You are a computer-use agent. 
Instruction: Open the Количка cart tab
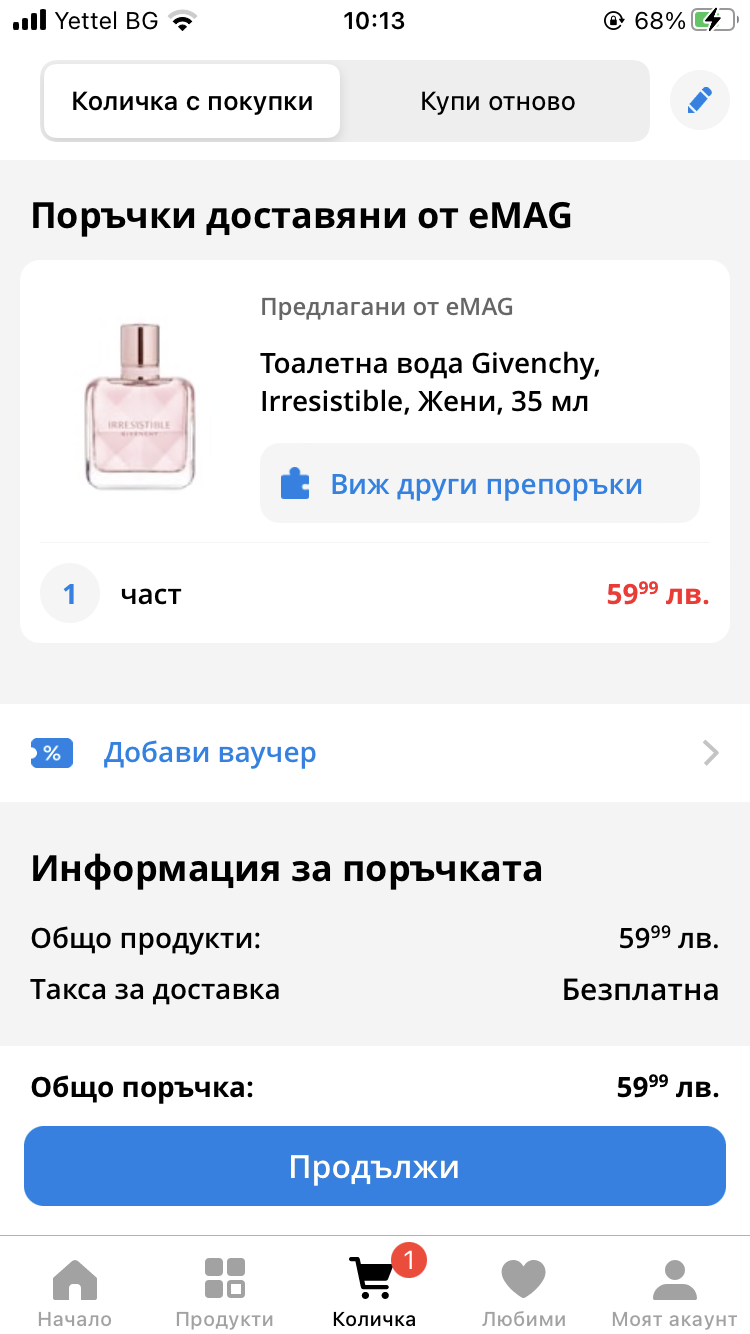[x=374, y=1292]
